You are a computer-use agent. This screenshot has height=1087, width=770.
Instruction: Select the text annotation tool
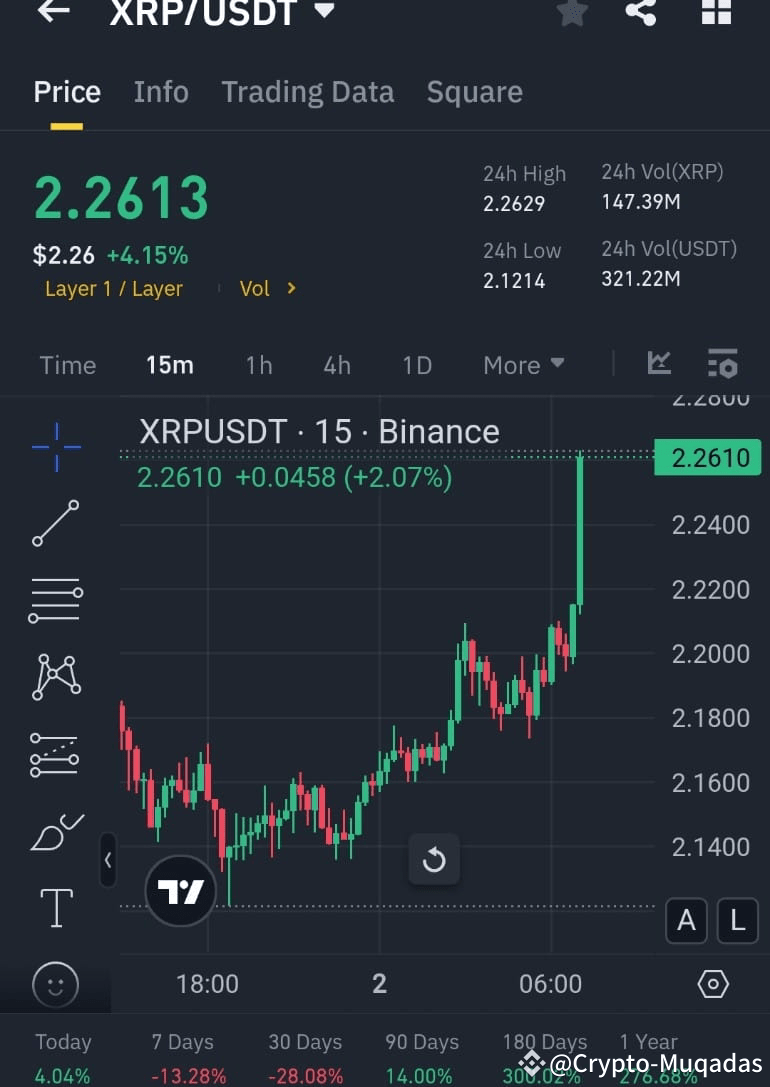[55, 907]
